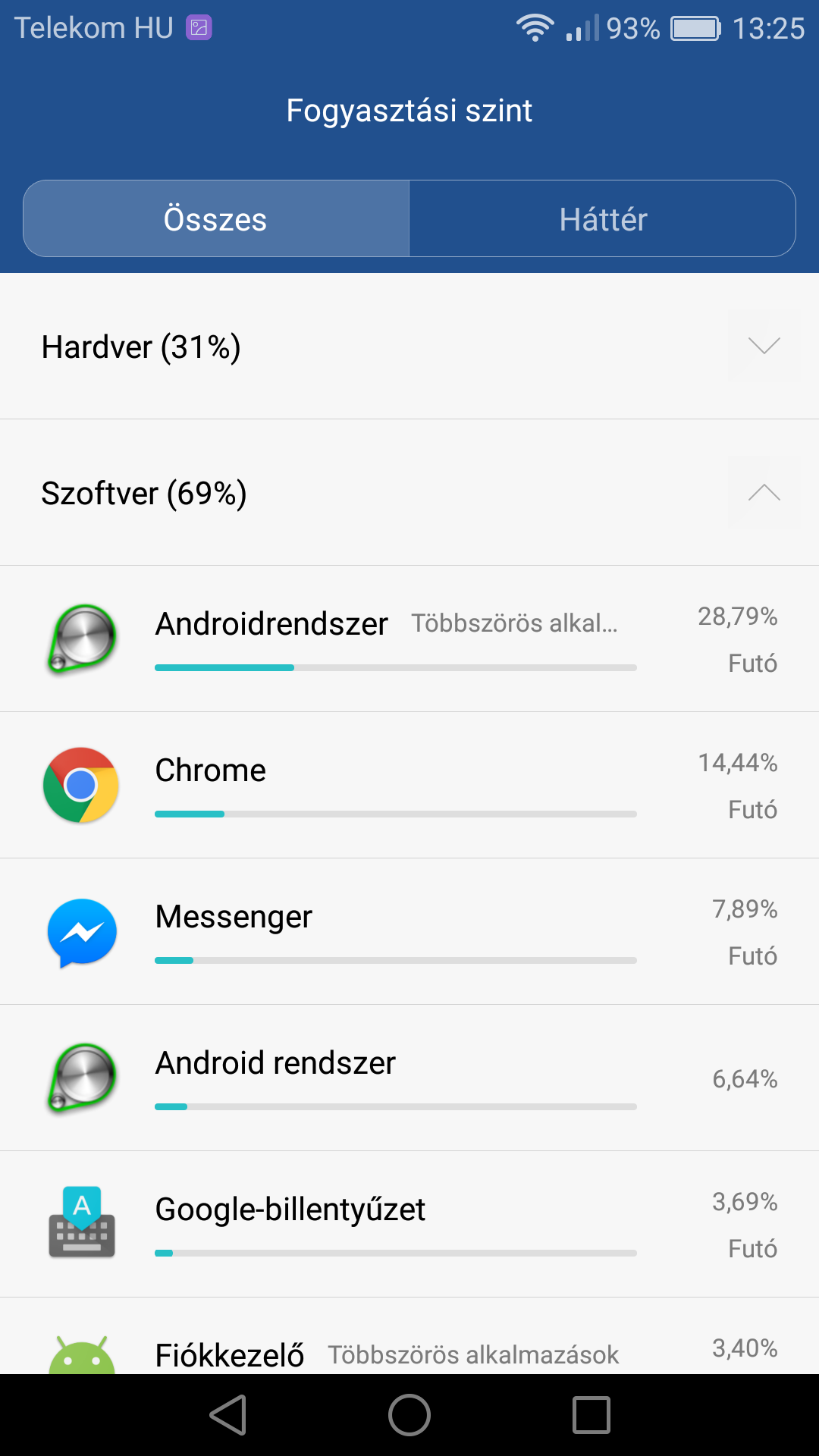Open Android rendszer 6,64% entry
The width and height of the screenshot is (819, 1456).
pos(409,1078)
